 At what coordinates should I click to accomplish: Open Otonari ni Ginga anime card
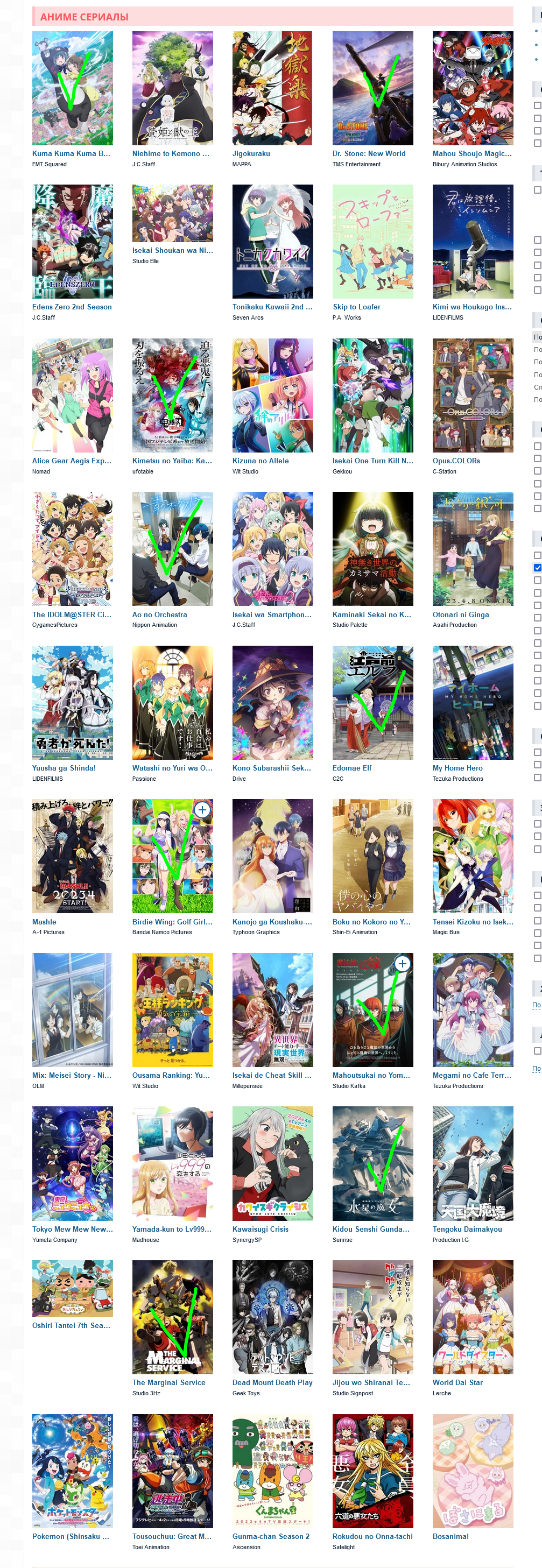[x=473, y=548]
